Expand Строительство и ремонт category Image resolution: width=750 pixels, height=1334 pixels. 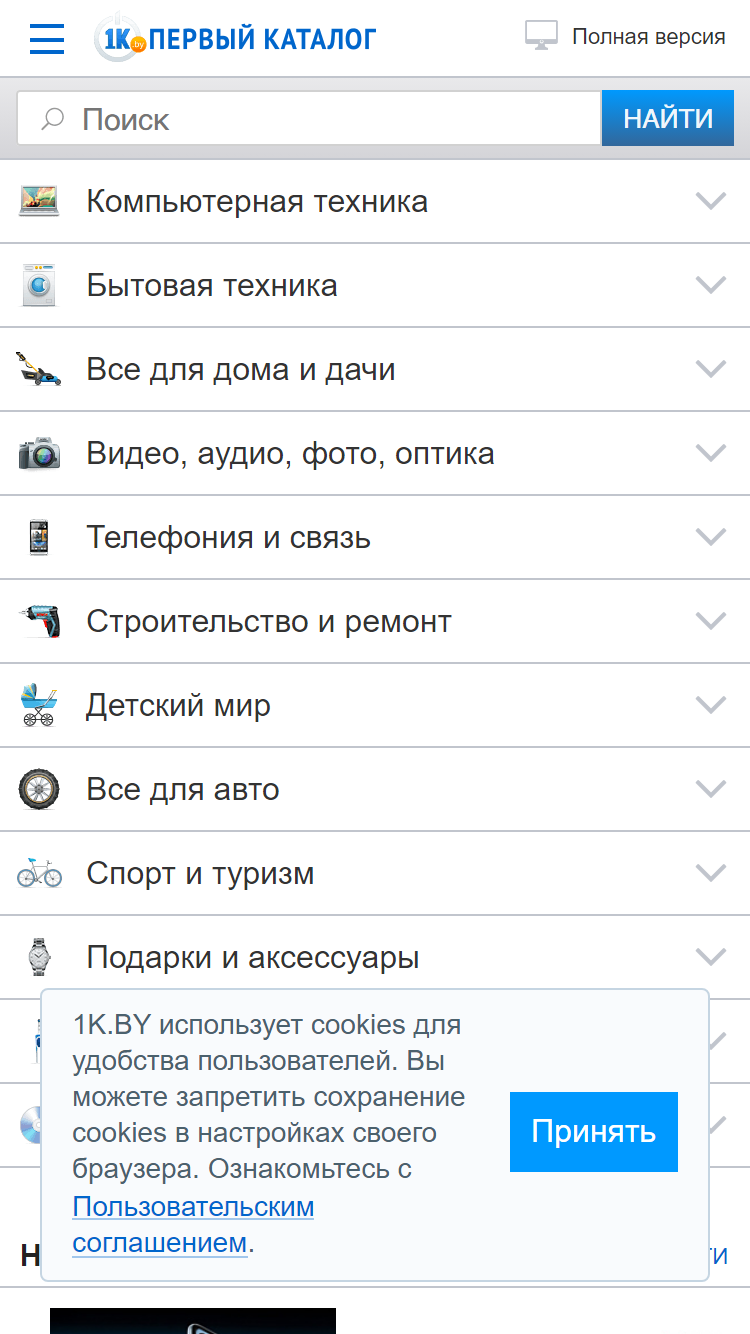point(375,621)
